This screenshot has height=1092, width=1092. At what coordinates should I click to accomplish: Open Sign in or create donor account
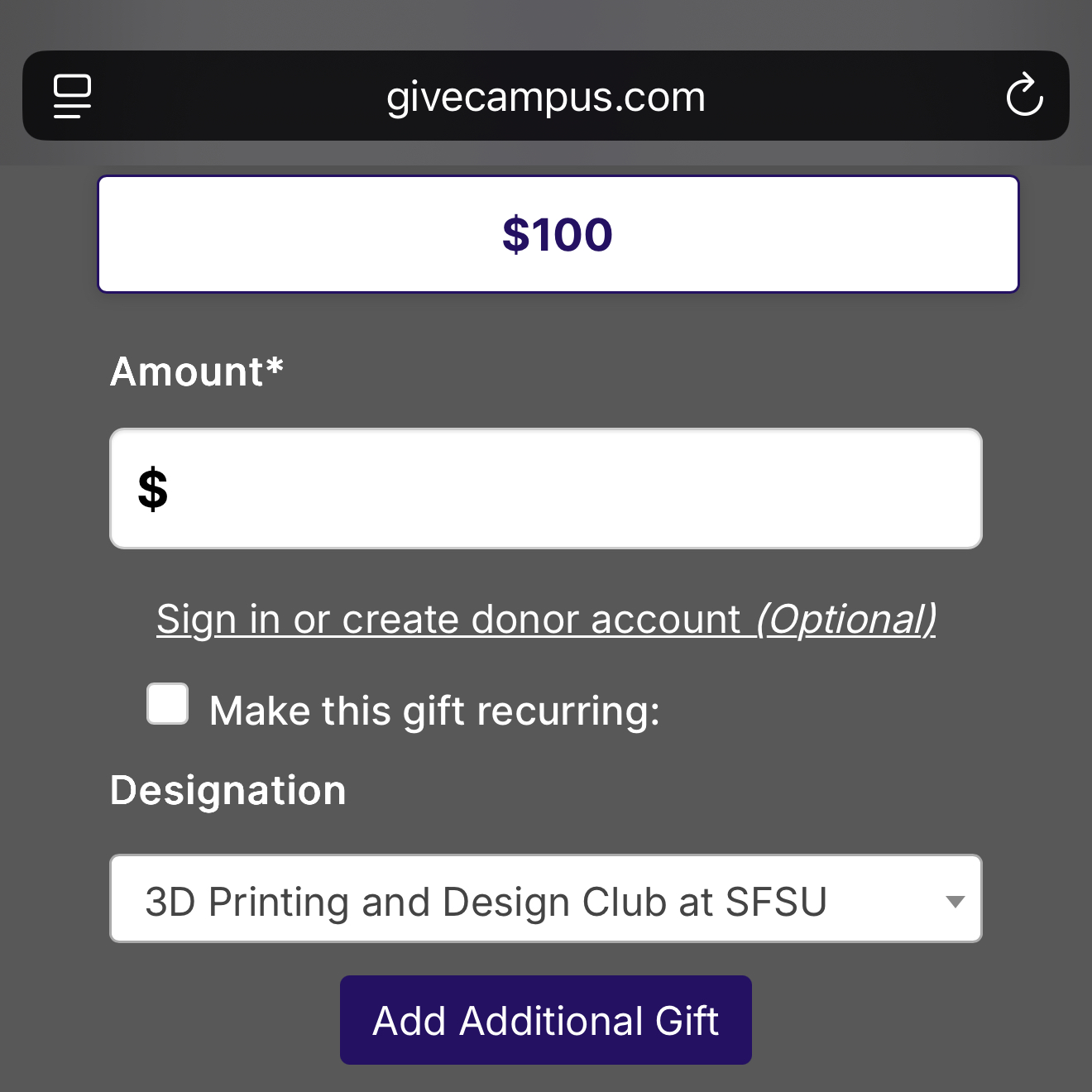tap(546, 619)
